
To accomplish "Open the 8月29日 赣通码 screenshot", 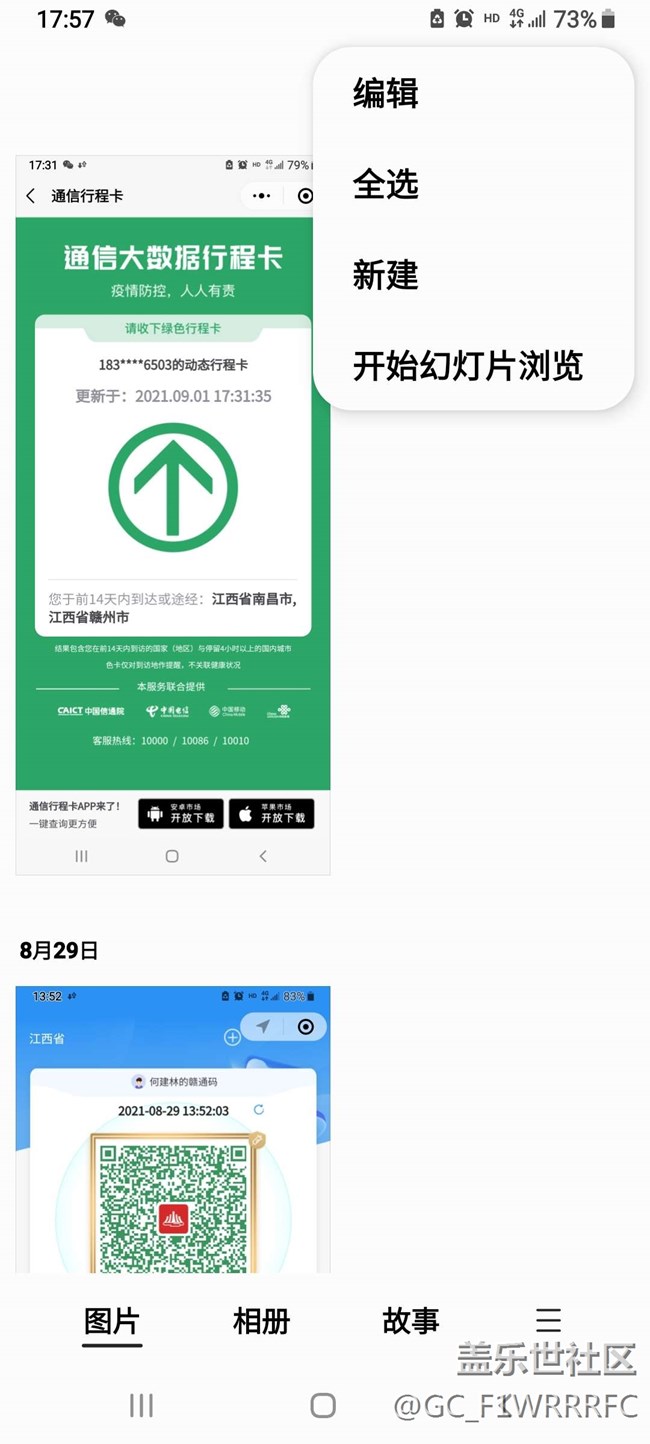I will click(172, 1130).
